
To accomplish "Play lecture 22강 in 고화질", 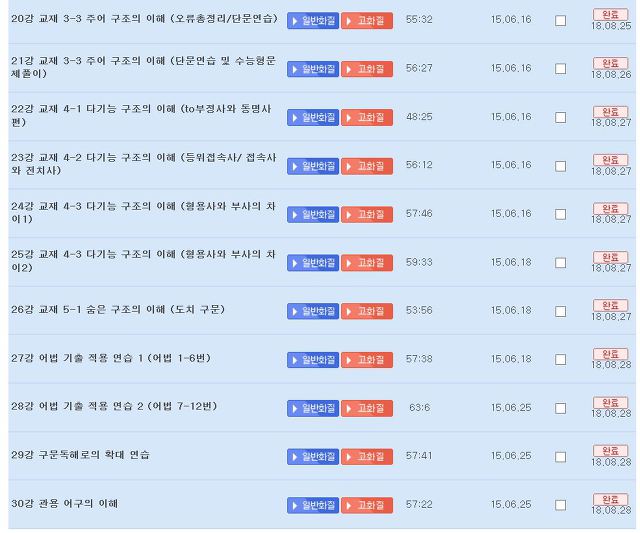I will (x=366, y=117).
